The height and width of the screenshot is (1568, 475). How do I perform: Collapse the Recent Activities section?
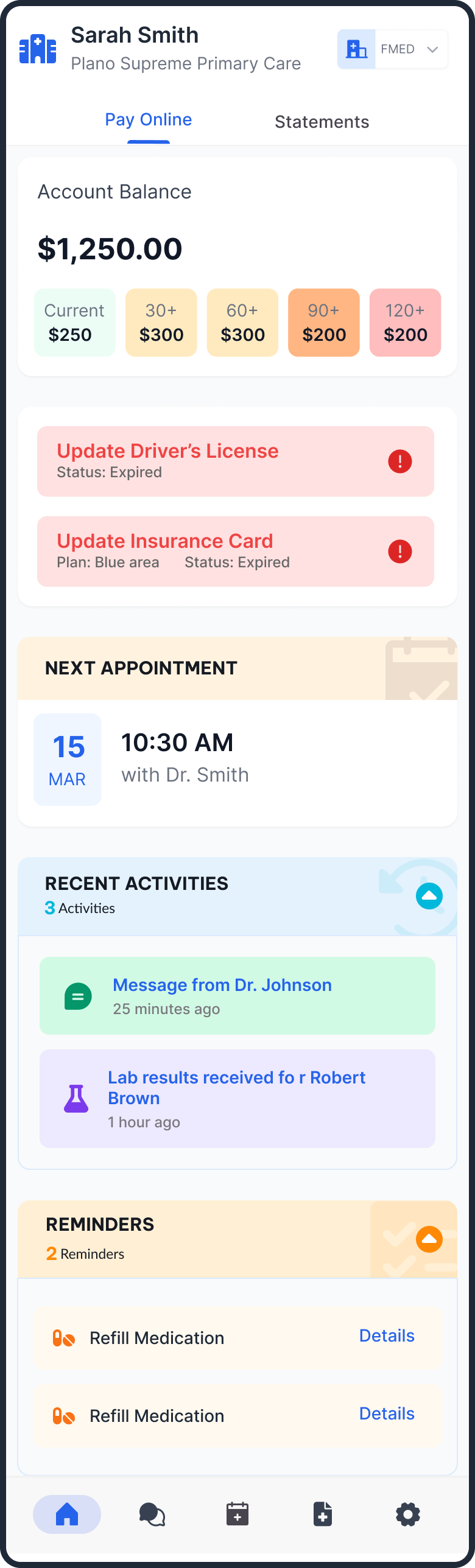(429, 896)
